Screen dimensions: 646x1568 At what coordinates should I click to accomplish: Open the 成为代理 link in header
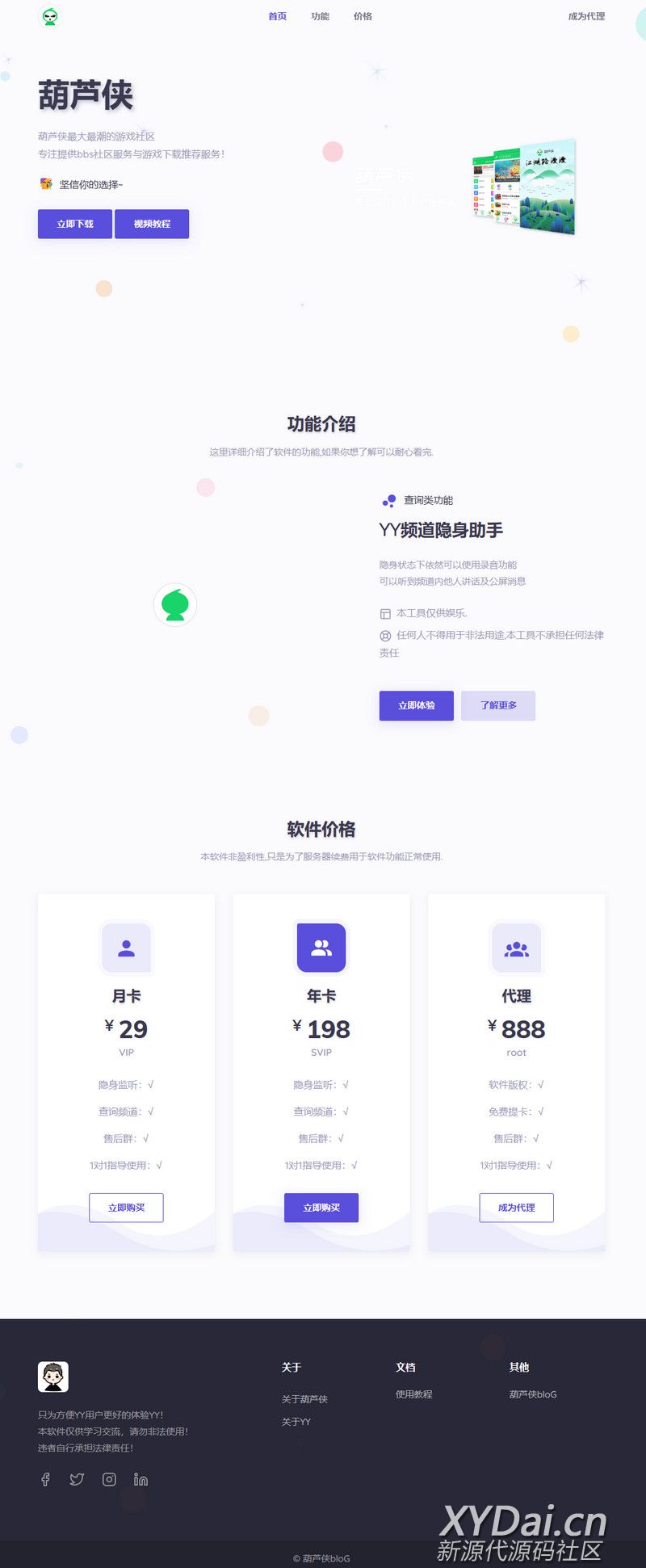point(585,16)
